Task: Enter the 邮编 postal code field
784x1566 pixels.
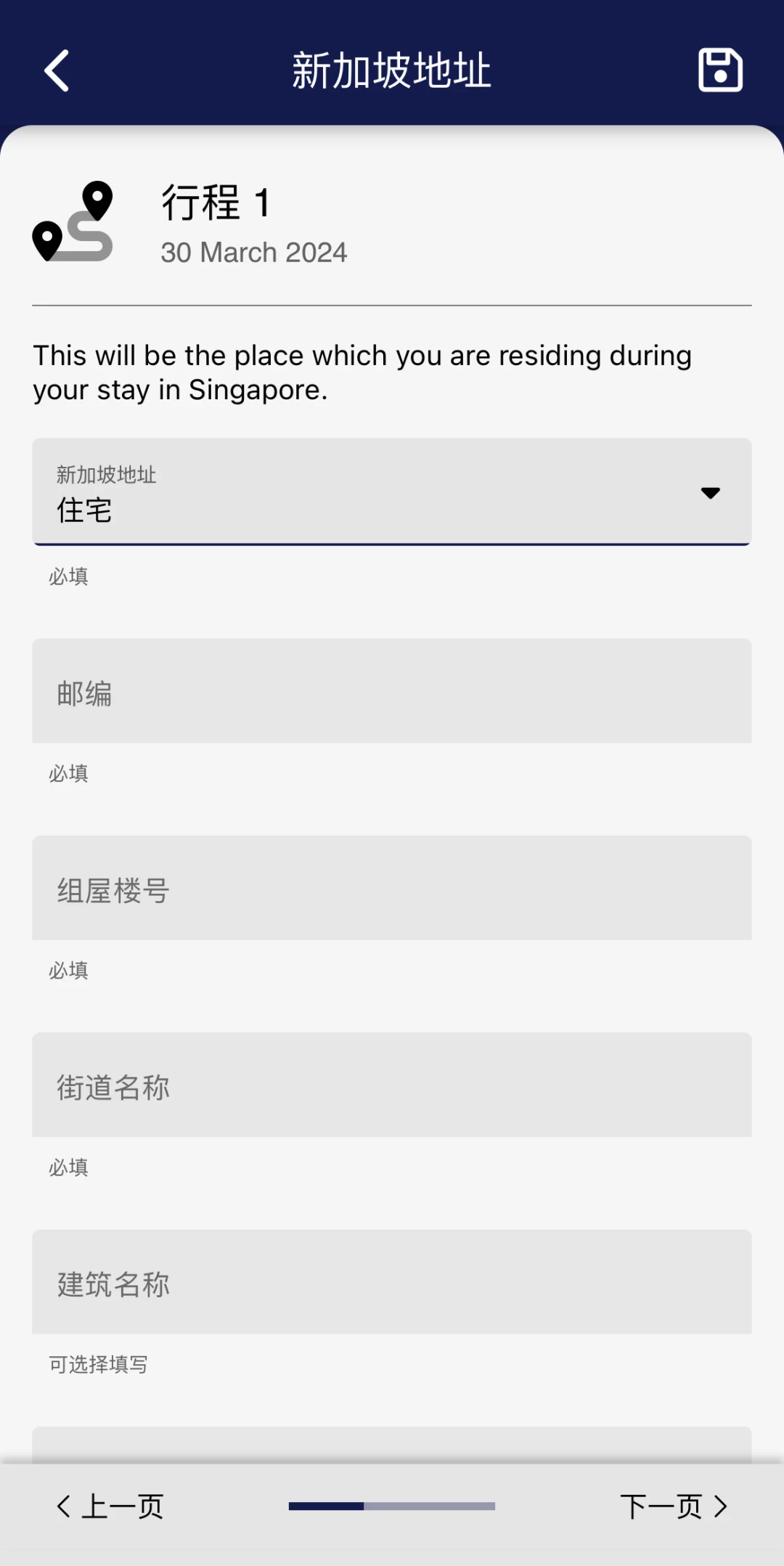Action: pos(392,690)
